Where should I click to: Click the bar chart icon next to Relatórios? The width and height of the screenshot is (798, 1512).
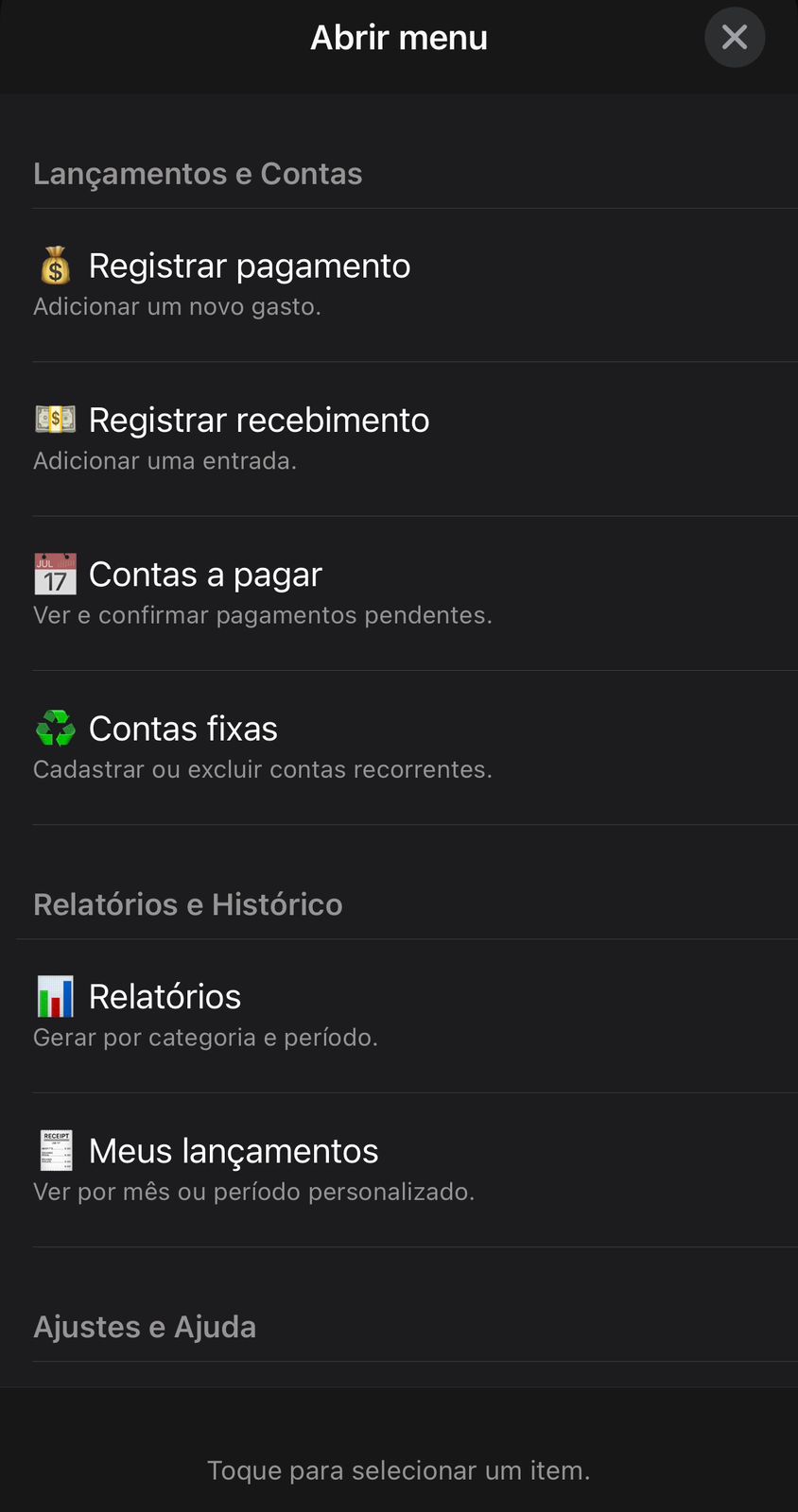coord(55,996)
